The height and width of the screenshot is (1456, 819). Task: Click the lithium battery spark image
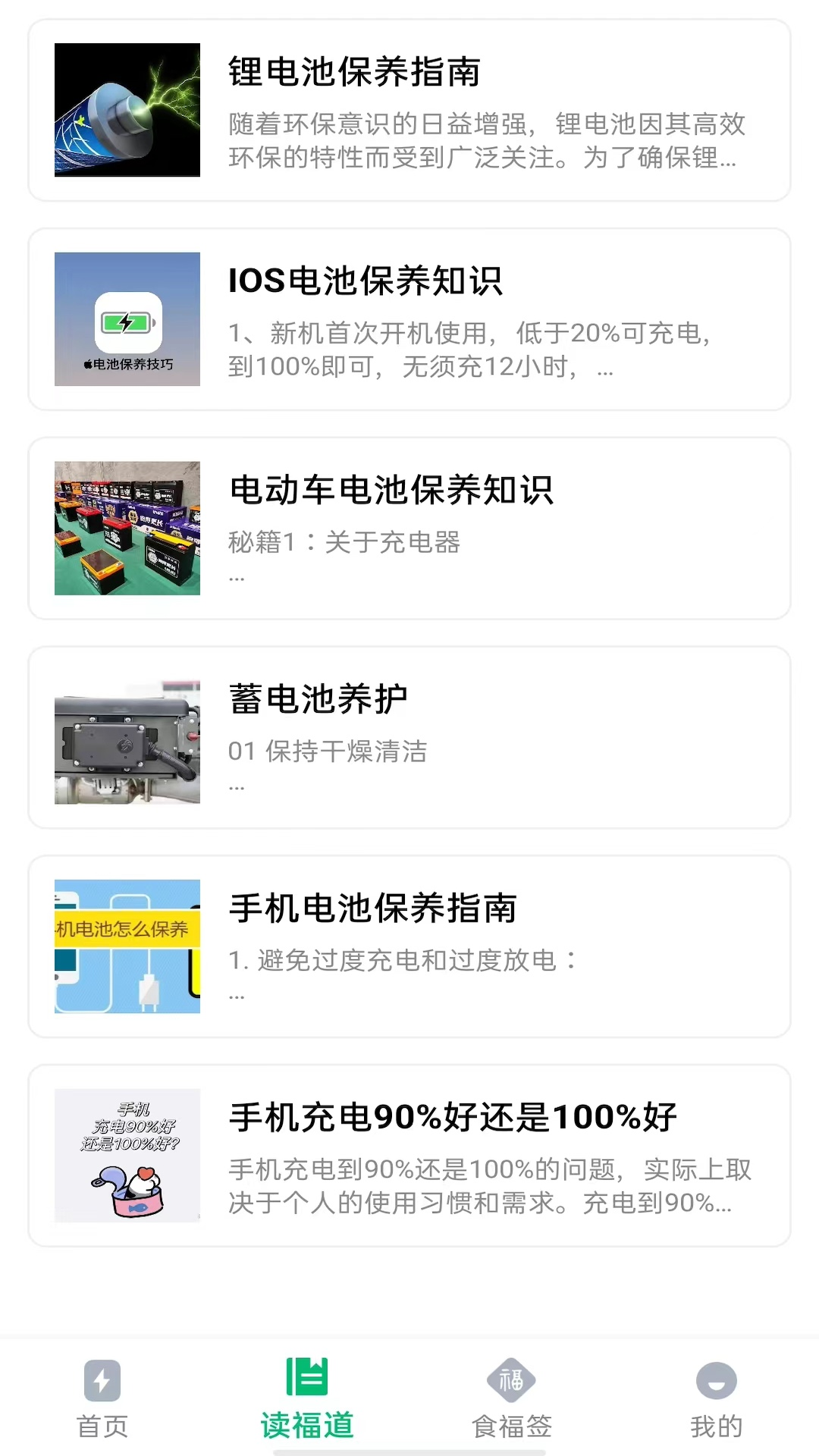(x=127, y=110)
